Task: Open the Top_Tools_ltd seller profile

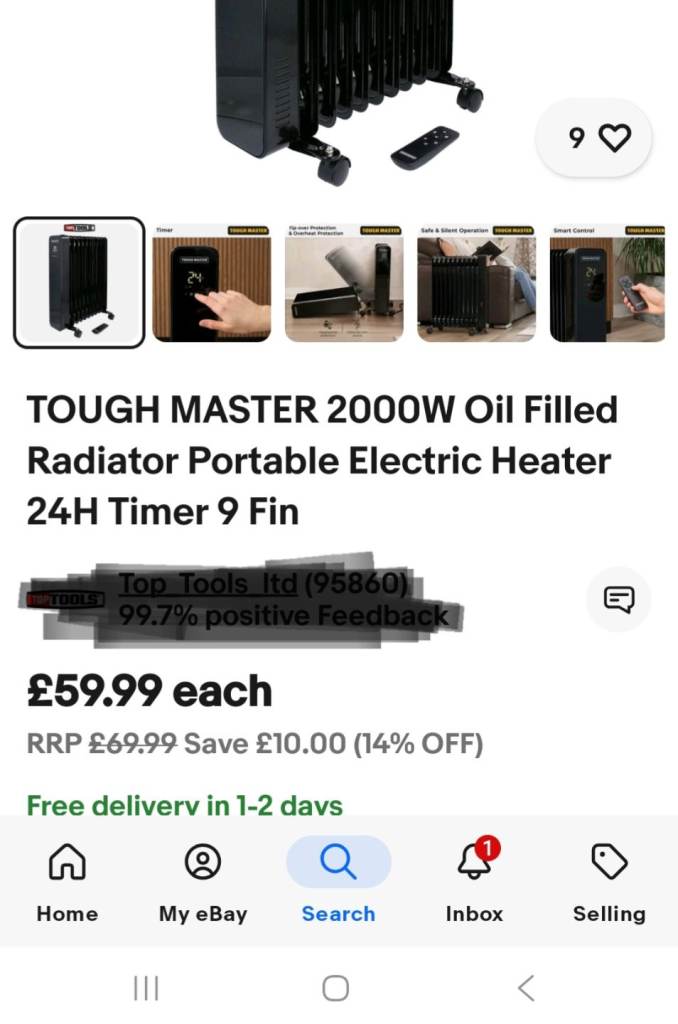Action: [x=262, y=584]
